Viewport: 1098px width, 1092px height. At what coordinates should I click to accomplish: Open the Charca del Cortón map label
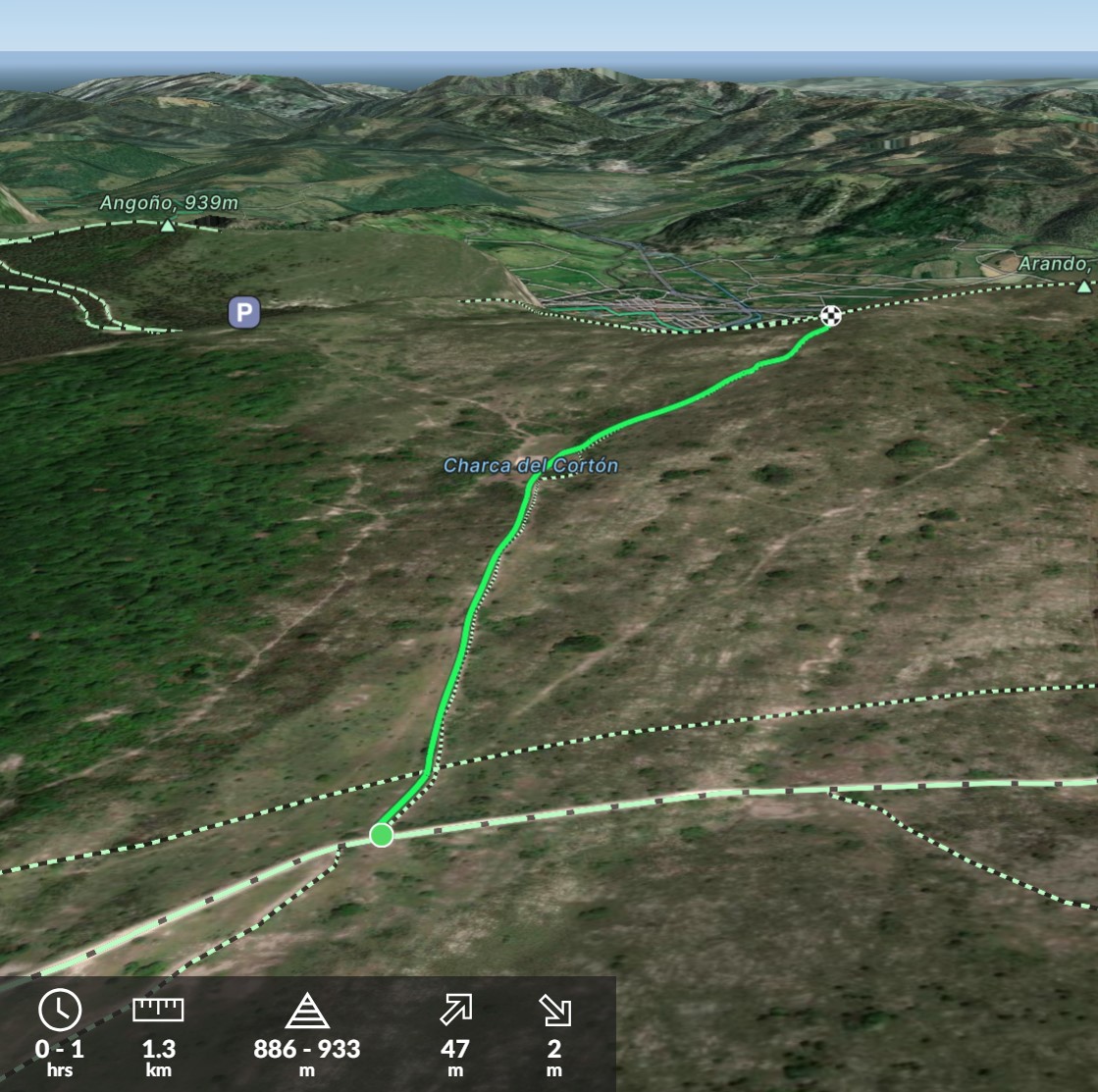(x=531, y=466)
